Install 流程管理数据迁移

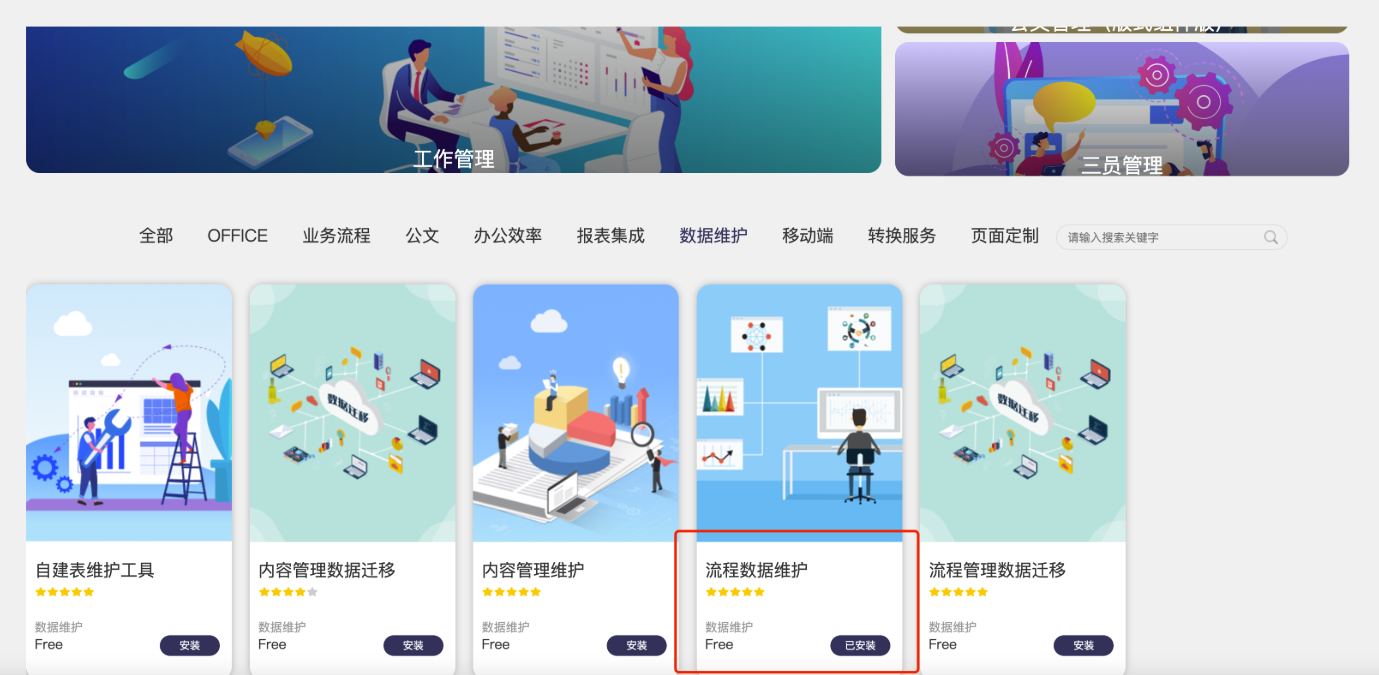[1083, 646]
